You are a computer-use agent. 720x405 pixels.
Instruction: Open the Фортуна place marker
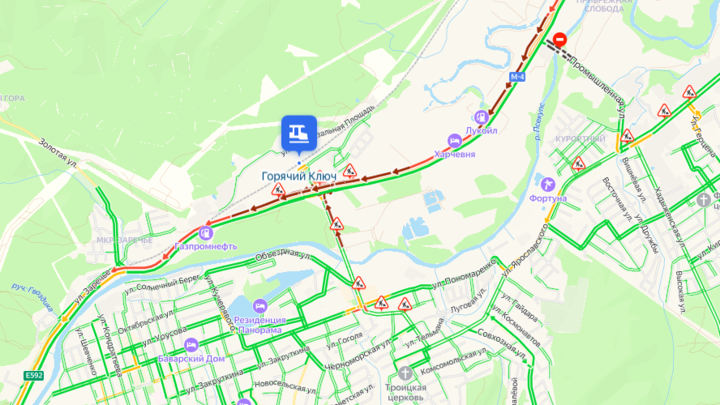coord(546,183)
